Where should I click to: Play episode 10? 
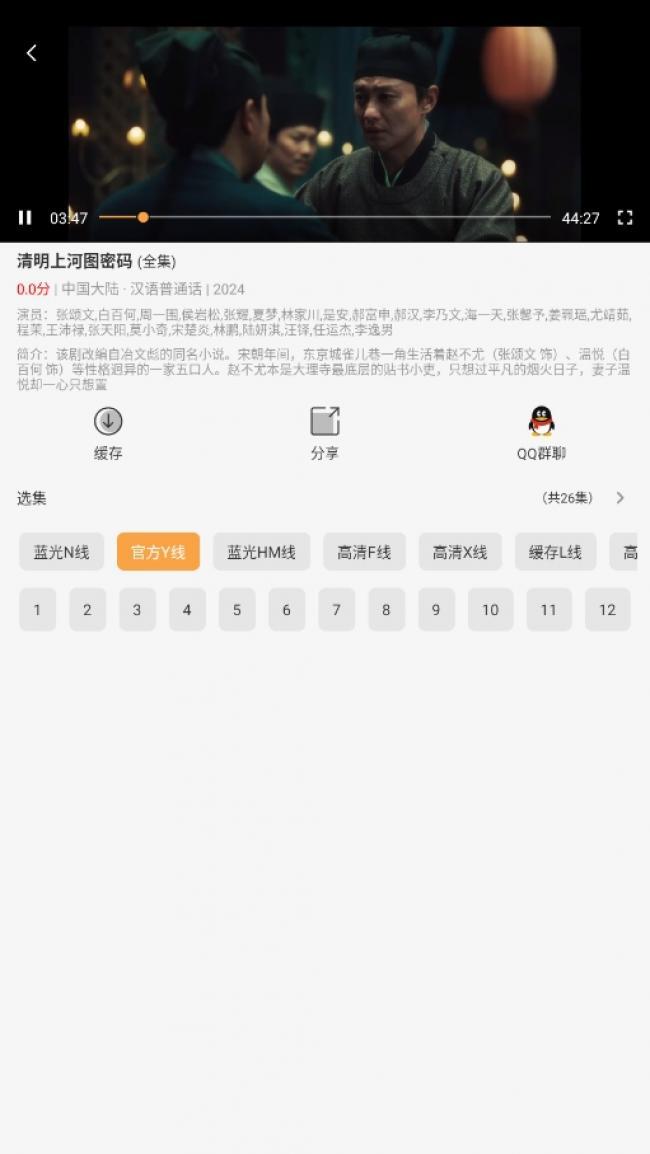click(x=490, y=610)
